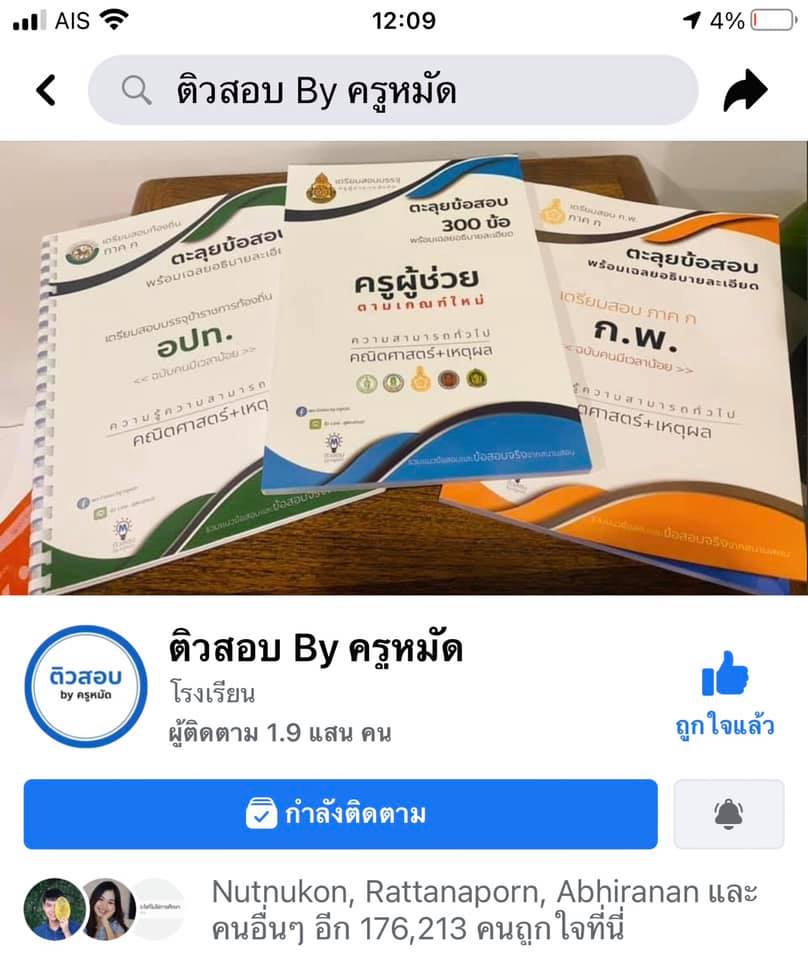Viewport: 808px width, 960px height.
Task: Go back using the back arrow
Action: pos(46,91)
